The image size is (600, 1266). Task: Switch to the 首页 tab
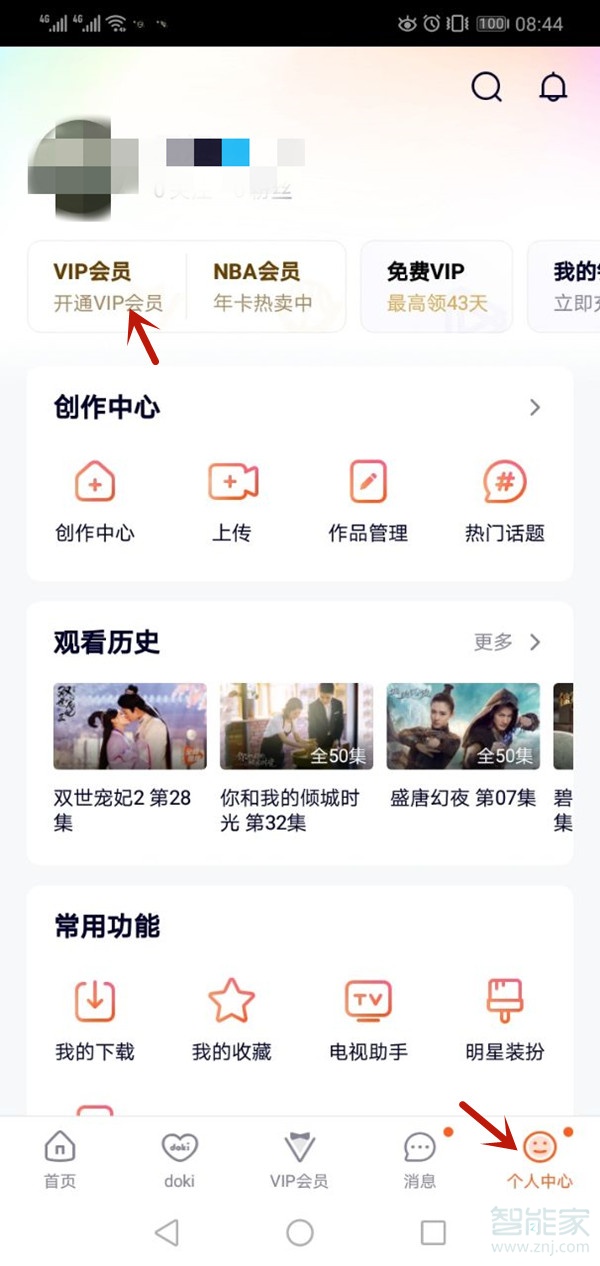click(x=60, y=1160)
